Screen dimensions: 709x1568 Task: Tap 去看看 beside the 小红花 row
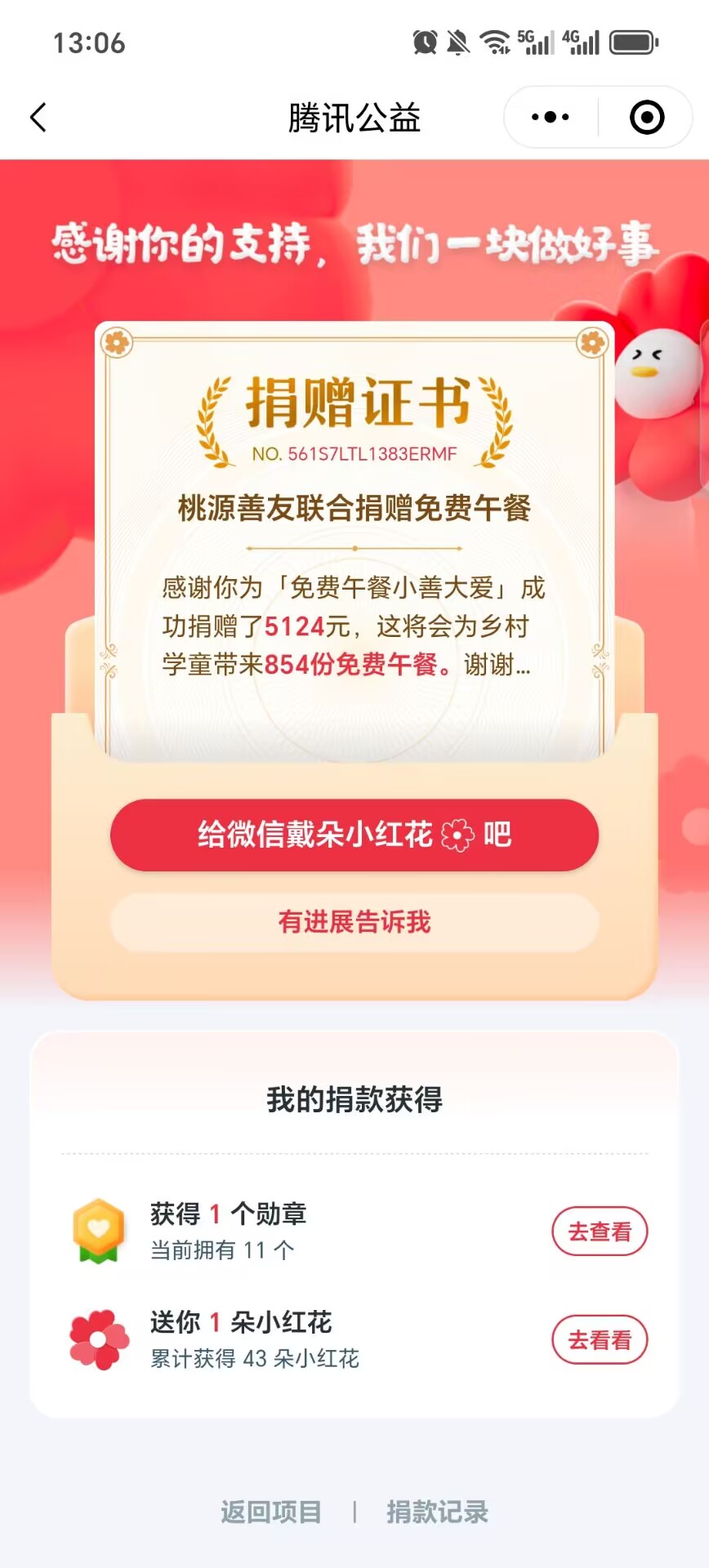click(600, 1340)
